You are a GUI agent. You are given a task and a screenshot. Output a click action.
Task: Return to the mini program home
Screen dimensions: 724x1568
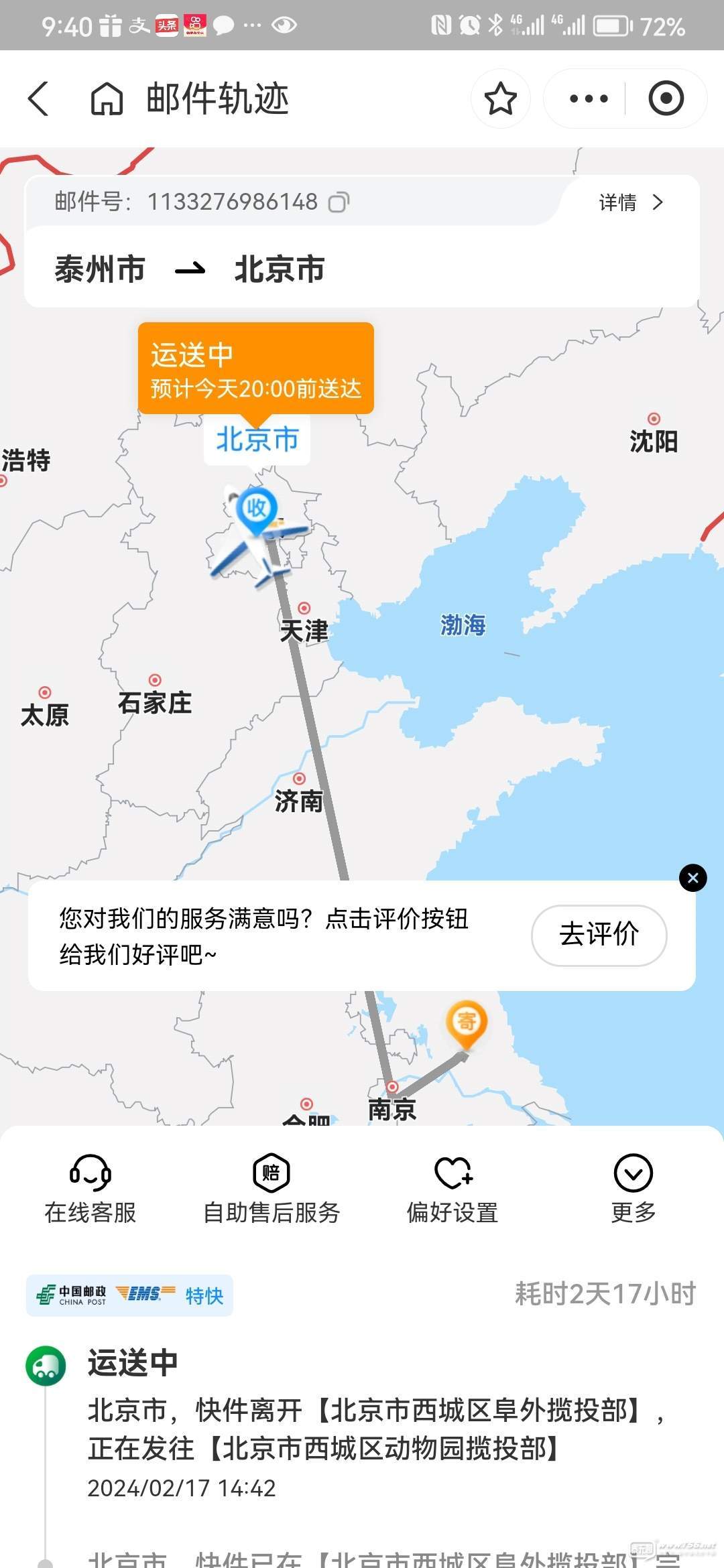click(107, 99)
